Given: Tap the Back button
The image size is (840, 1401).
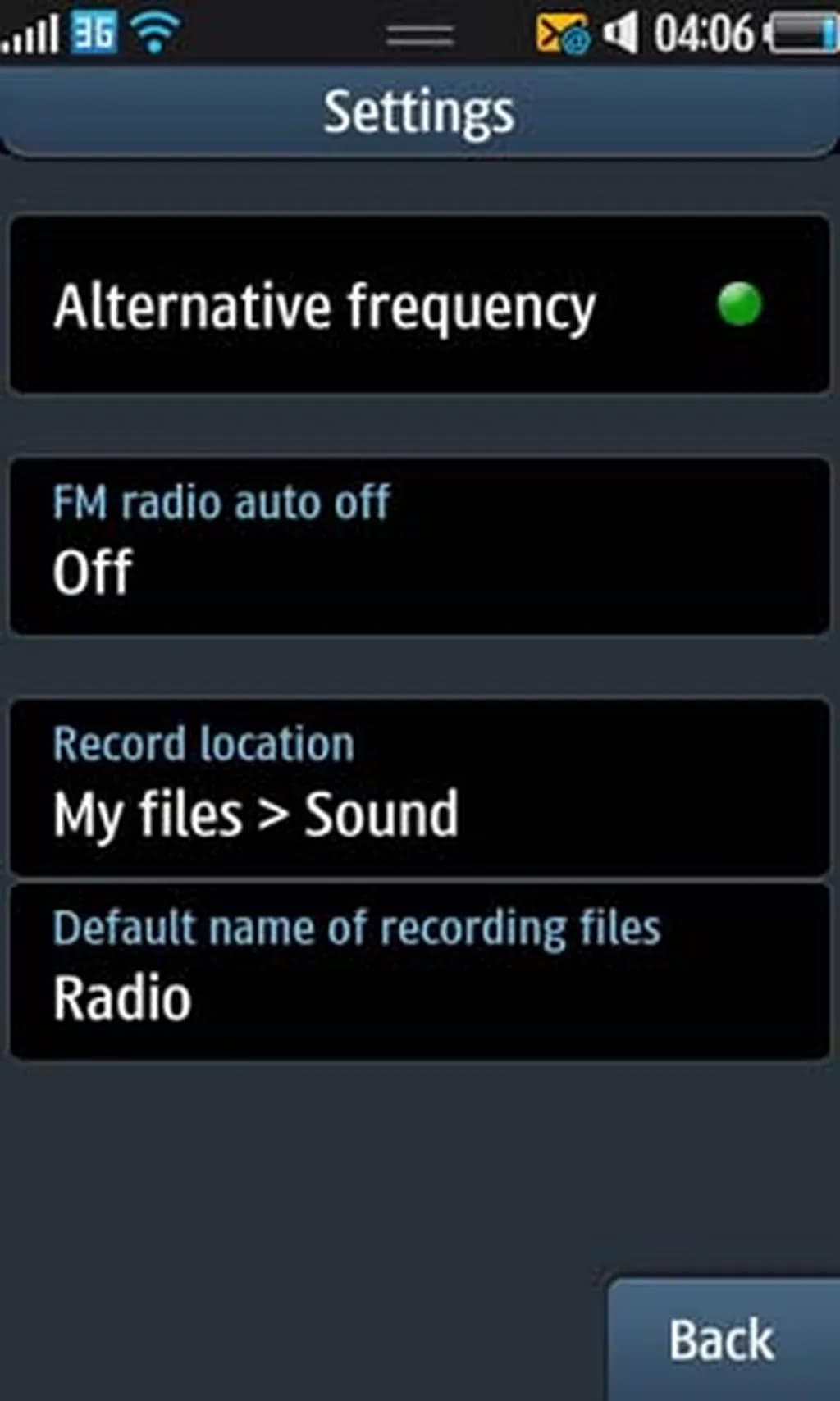Looking at the screenshot, I should (722, 1340).
